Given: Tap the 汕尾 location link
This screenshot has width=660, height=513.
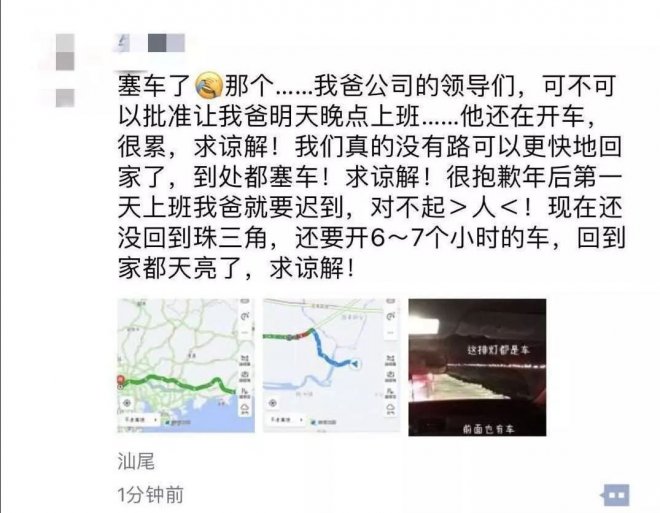Looking at the screenshot, I should 136,461.
